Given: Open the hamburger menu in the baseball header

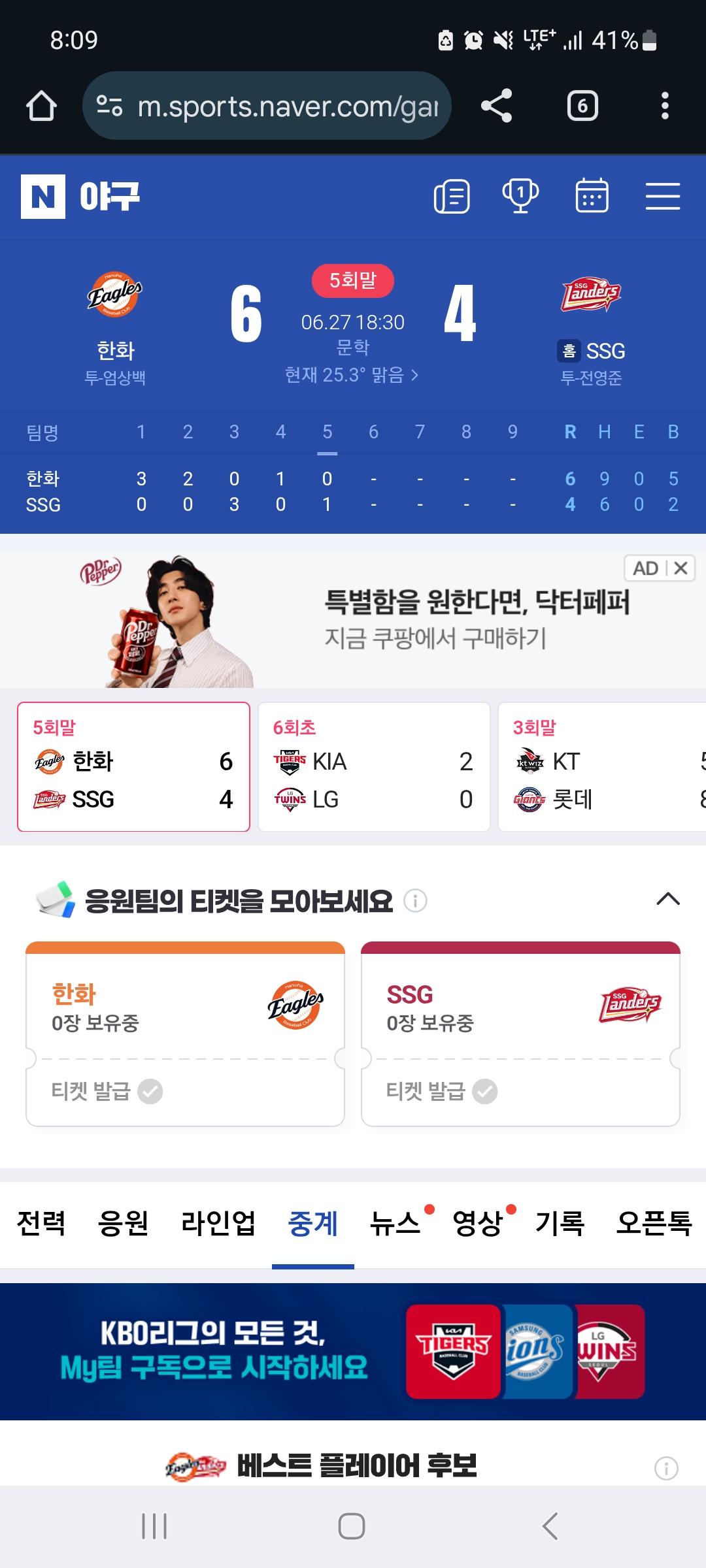Looking at the screenshot, I should [x=663, y=197].
